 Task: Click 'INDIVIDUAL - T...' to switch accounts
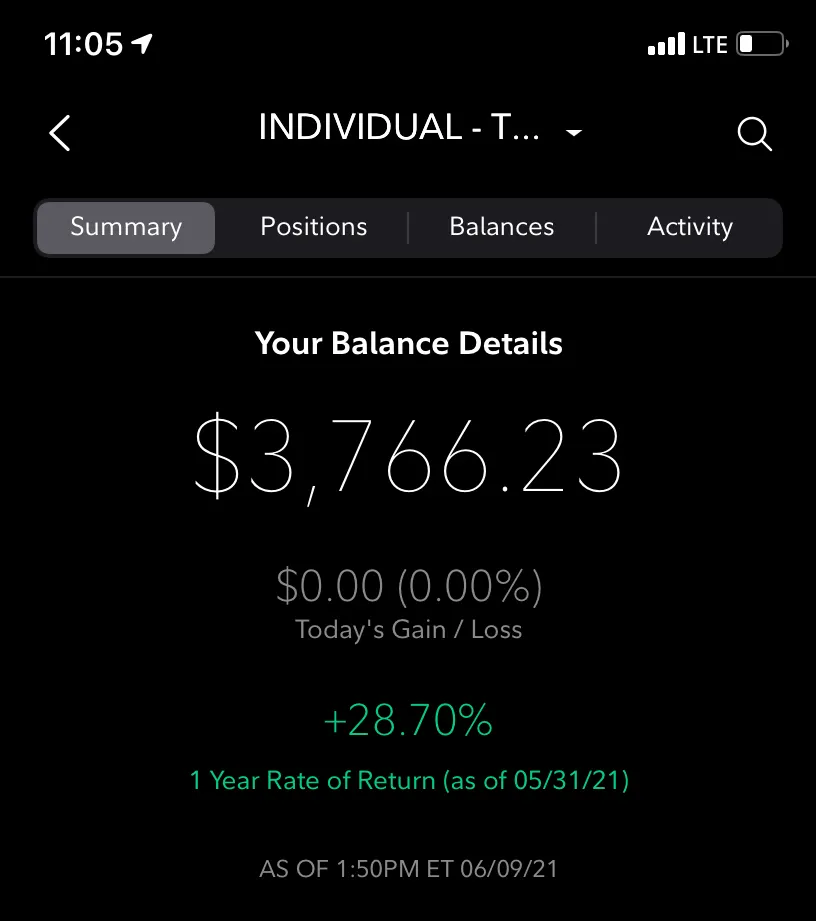click(400, 128)
